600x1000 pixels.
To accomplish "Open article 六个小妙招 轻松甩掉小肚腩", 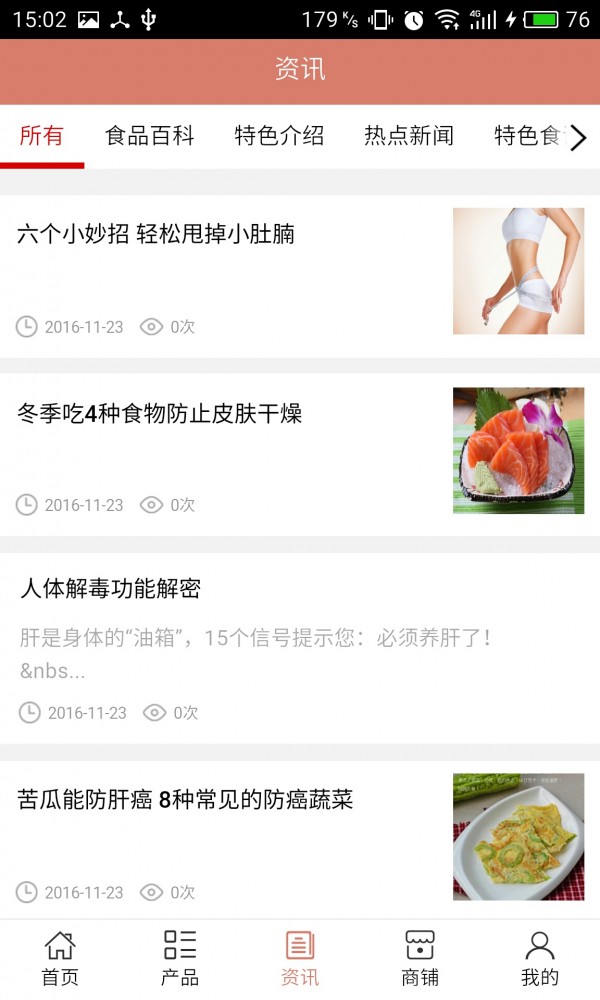I will [x=156, y=235].
